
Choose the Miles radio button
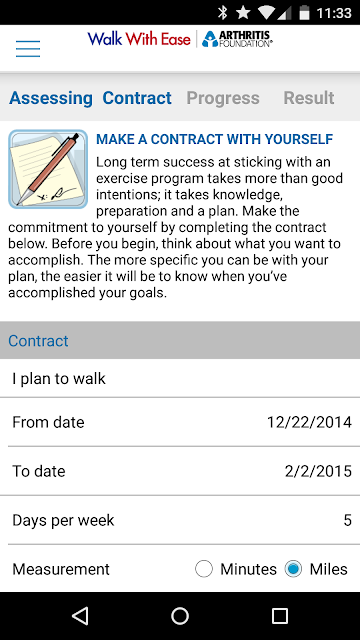tap(293, 569)
